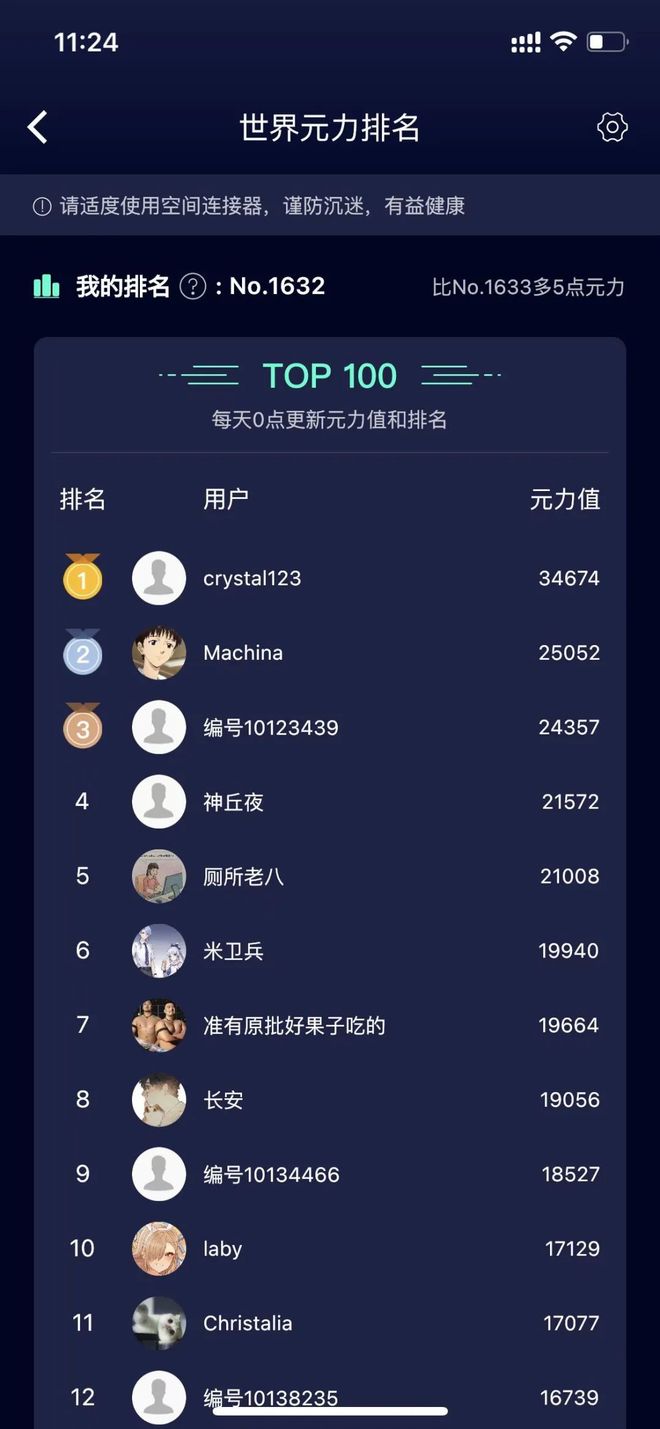The width and height of the screenshot is (660, 1429).
Task: Open the settings gear icon
Action: tap(612, 127)
